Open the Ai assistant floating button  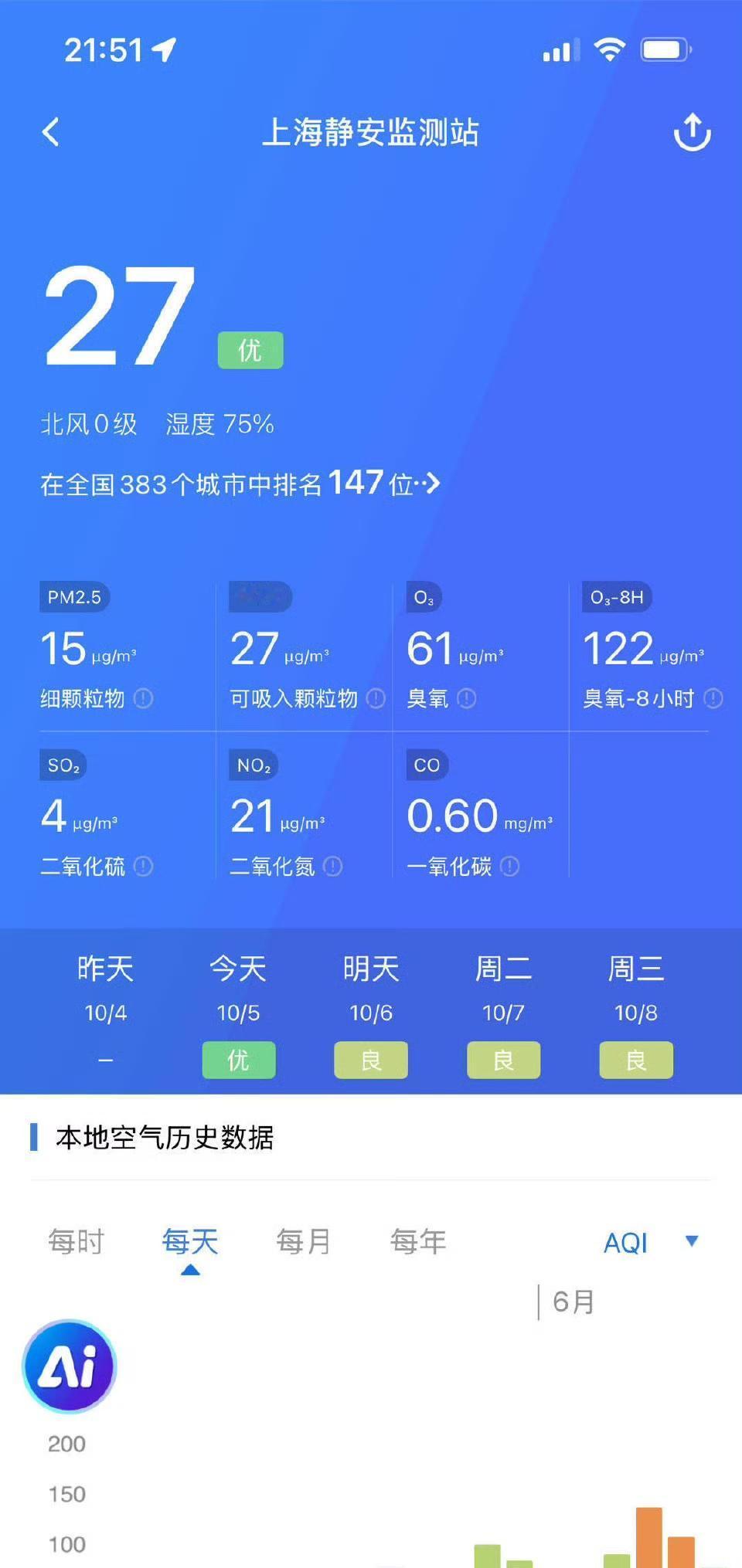pos(70,1366)
